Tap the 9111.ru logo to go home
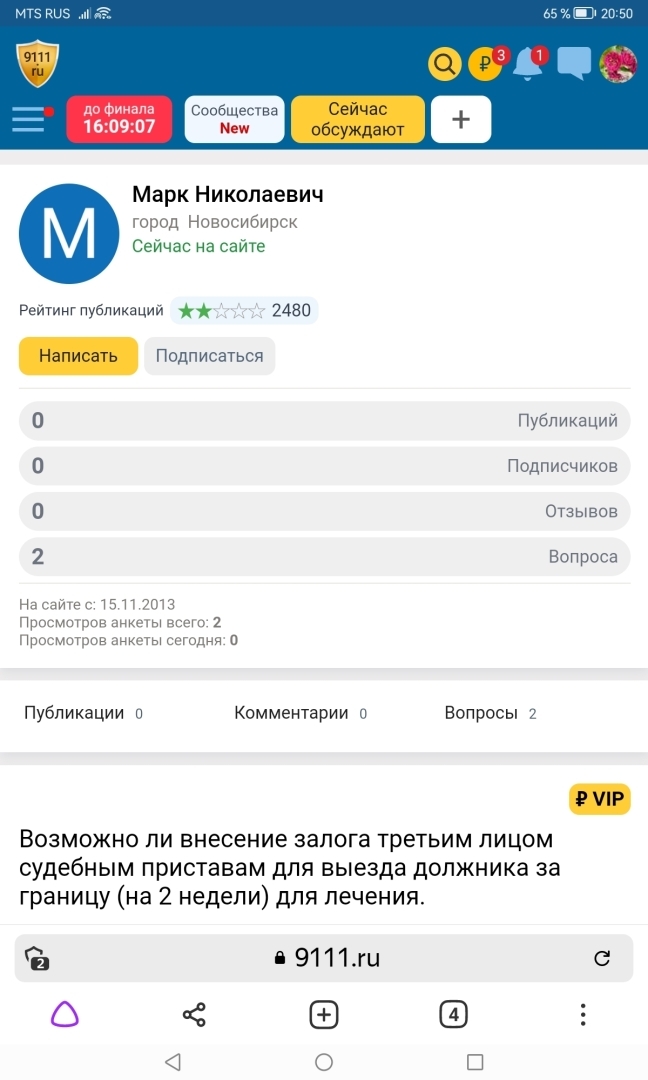The width and height of the screenshot is (648, 1080). click(37, 63)
